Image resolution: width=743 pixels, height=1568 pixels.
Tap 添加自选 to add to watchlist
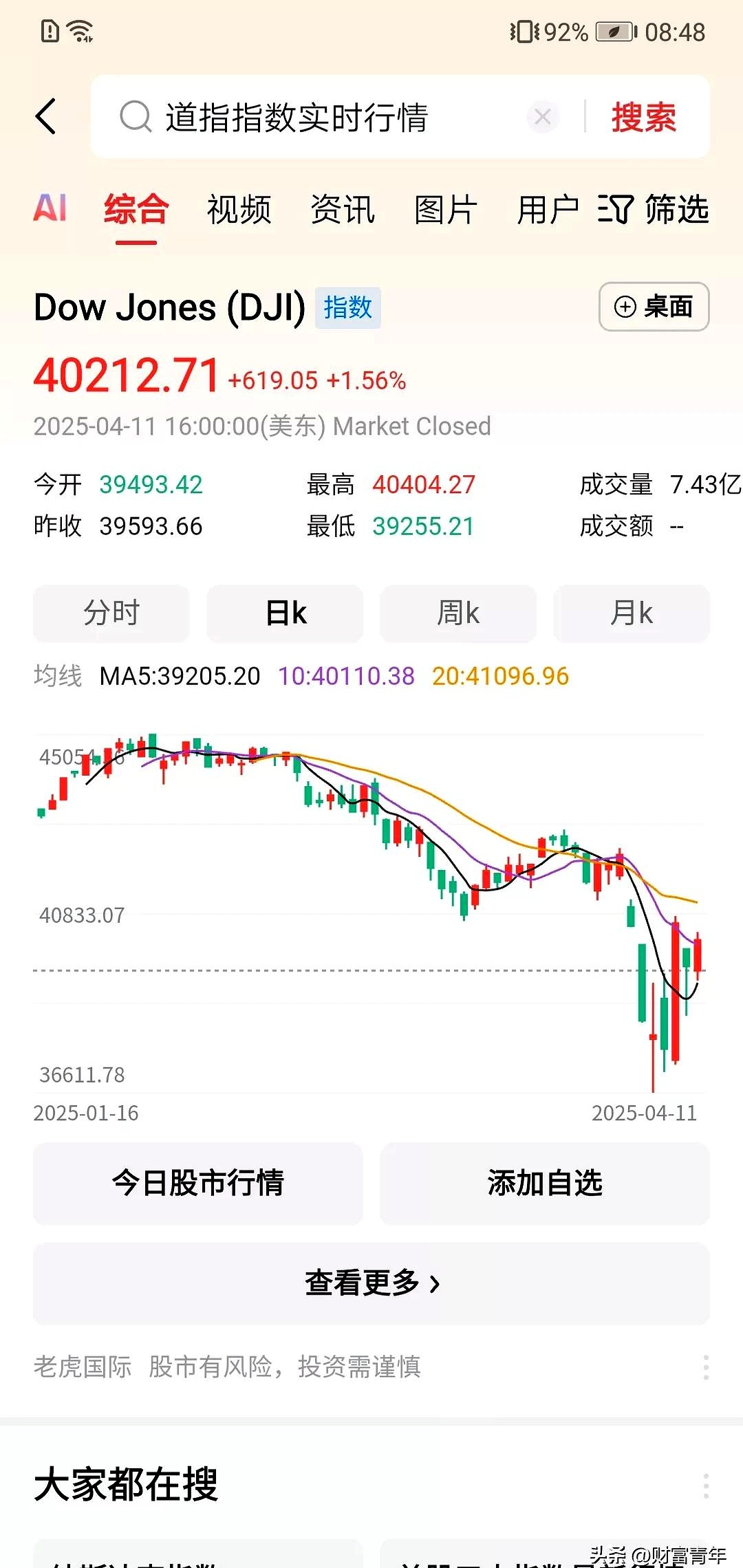click(544, 1184)
